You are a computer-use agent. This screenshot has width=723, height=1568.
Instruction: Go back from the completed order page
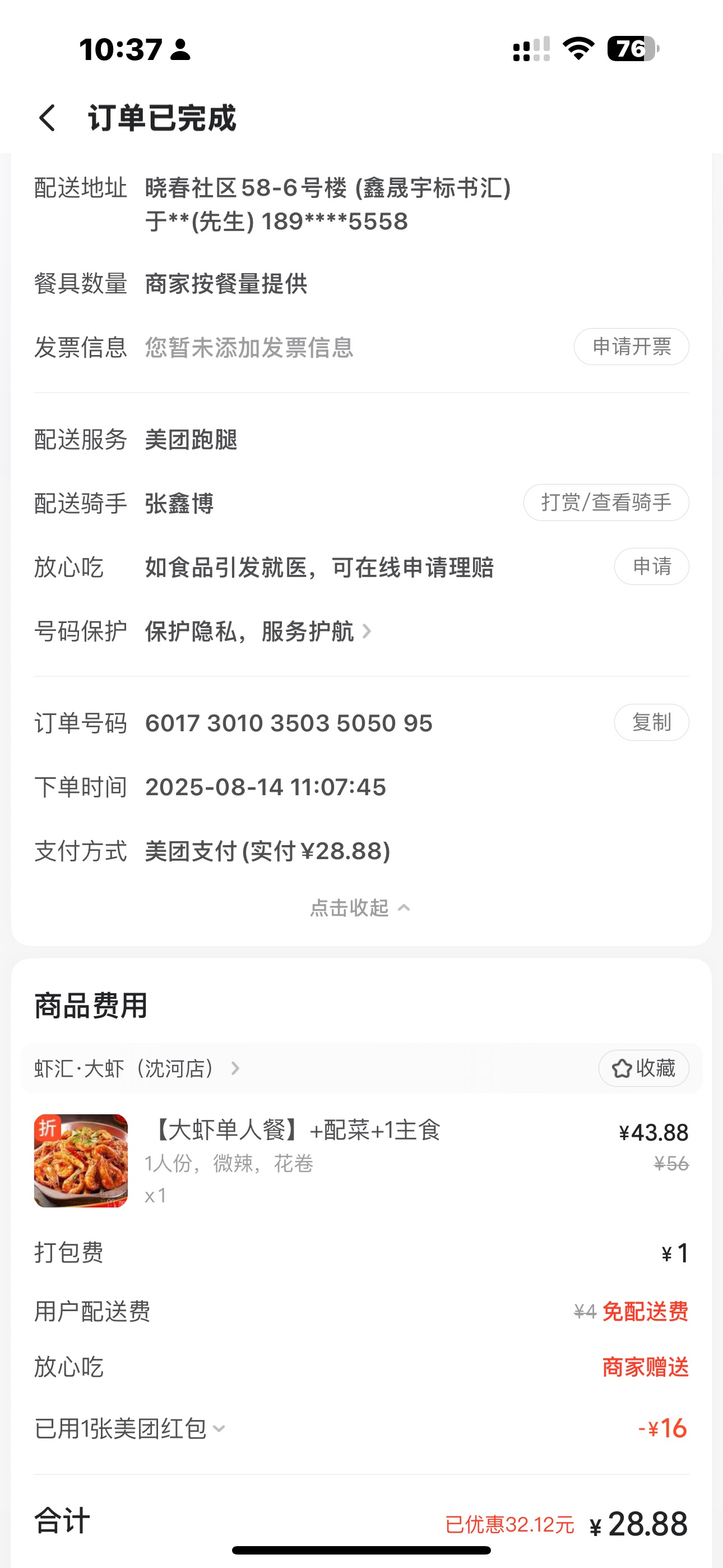point(47,117)
